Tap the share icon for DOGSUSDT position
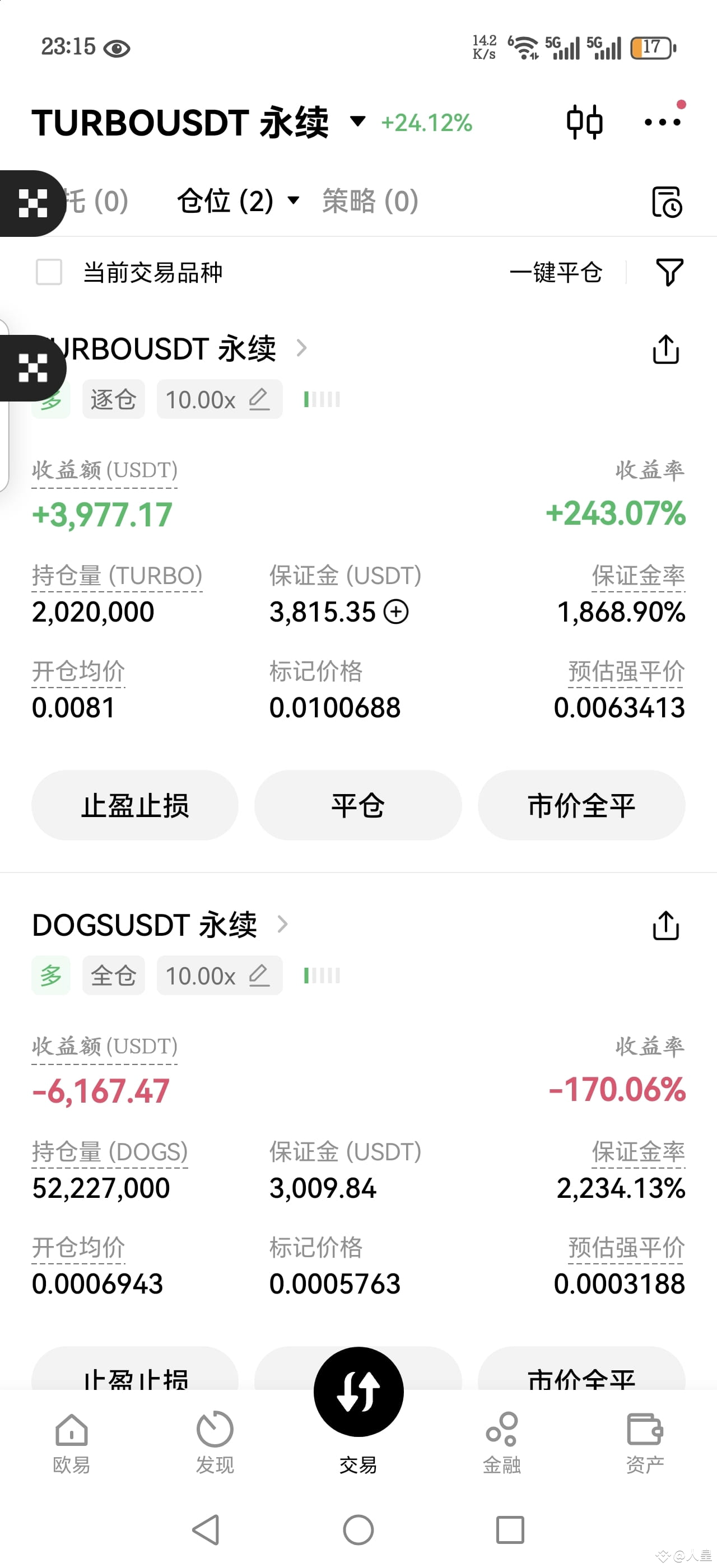717x1568 pixels. 666,925
